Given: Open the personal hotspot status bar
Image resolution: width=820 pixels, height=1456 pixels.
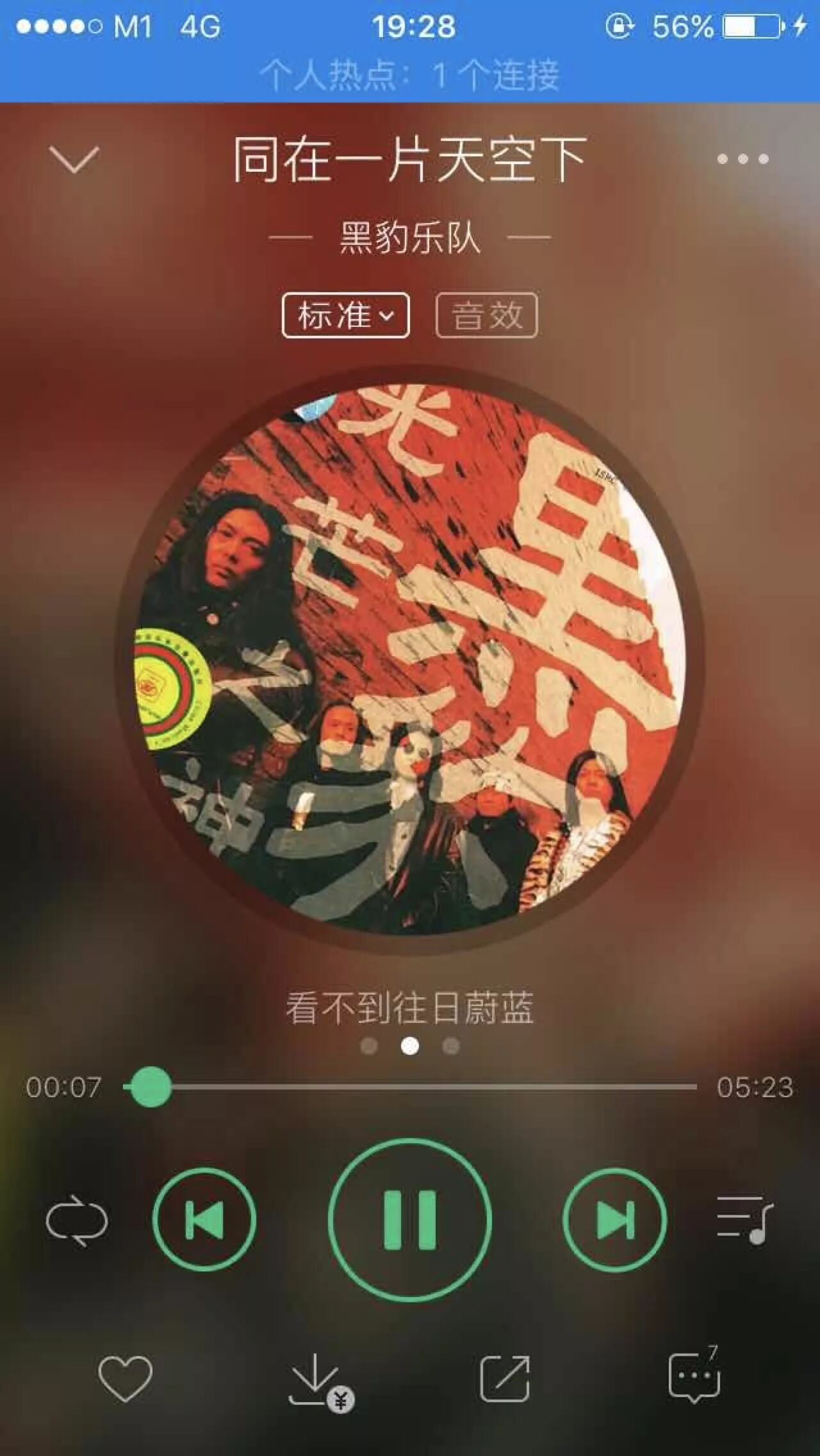Looking at the screenshot, I should coord(410,74).
